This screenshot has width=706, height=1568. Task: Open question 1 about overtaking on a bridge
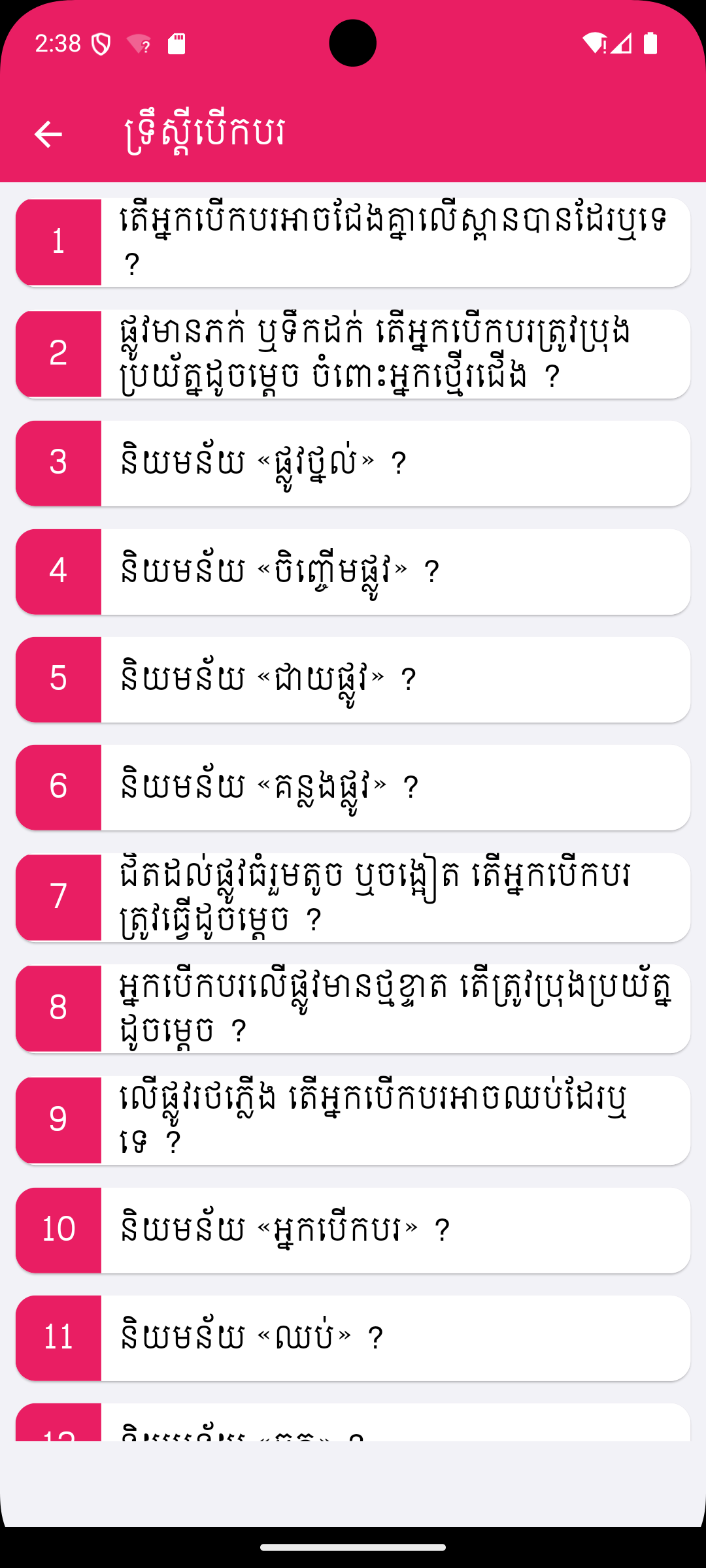click(x=353, y=242)
